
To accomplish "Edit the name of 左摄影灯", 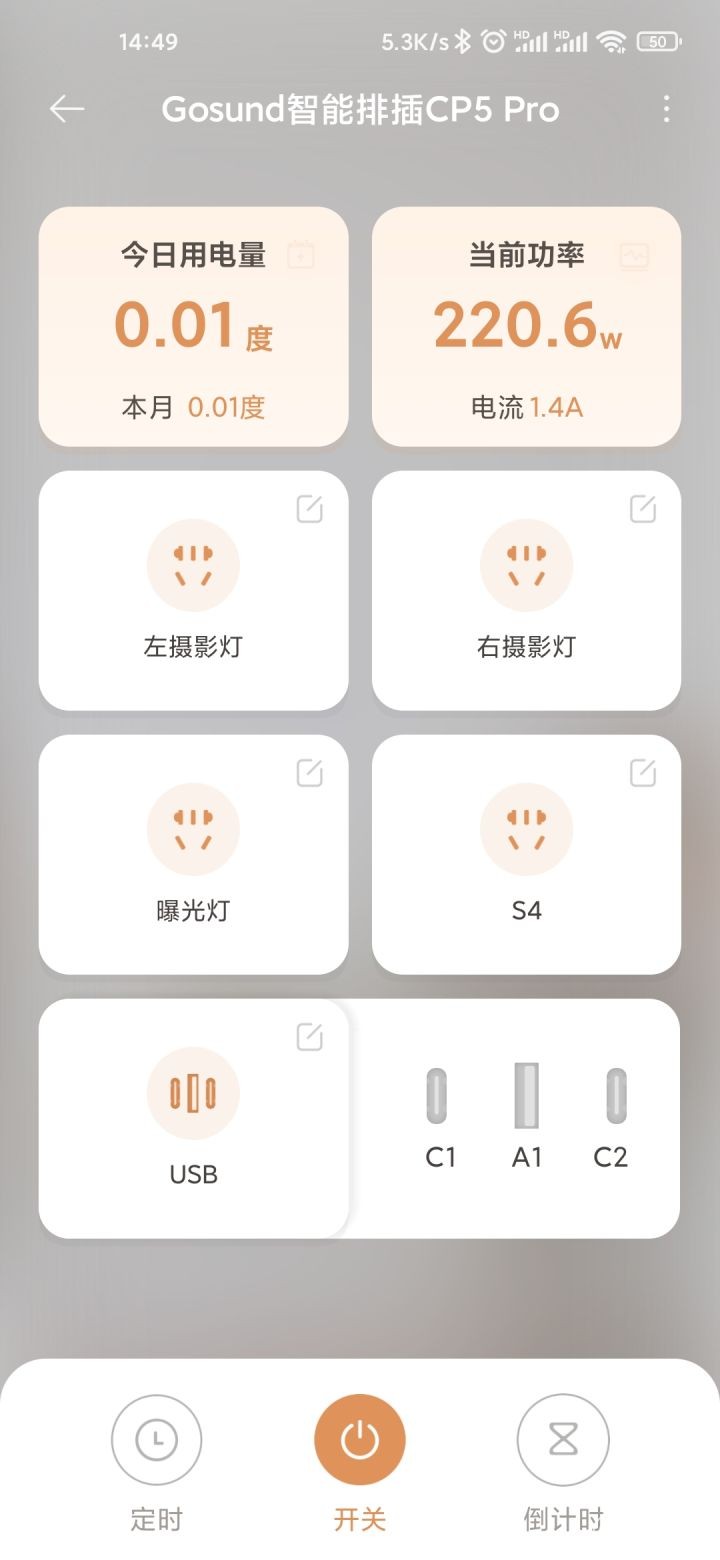I will click(310, 509).
